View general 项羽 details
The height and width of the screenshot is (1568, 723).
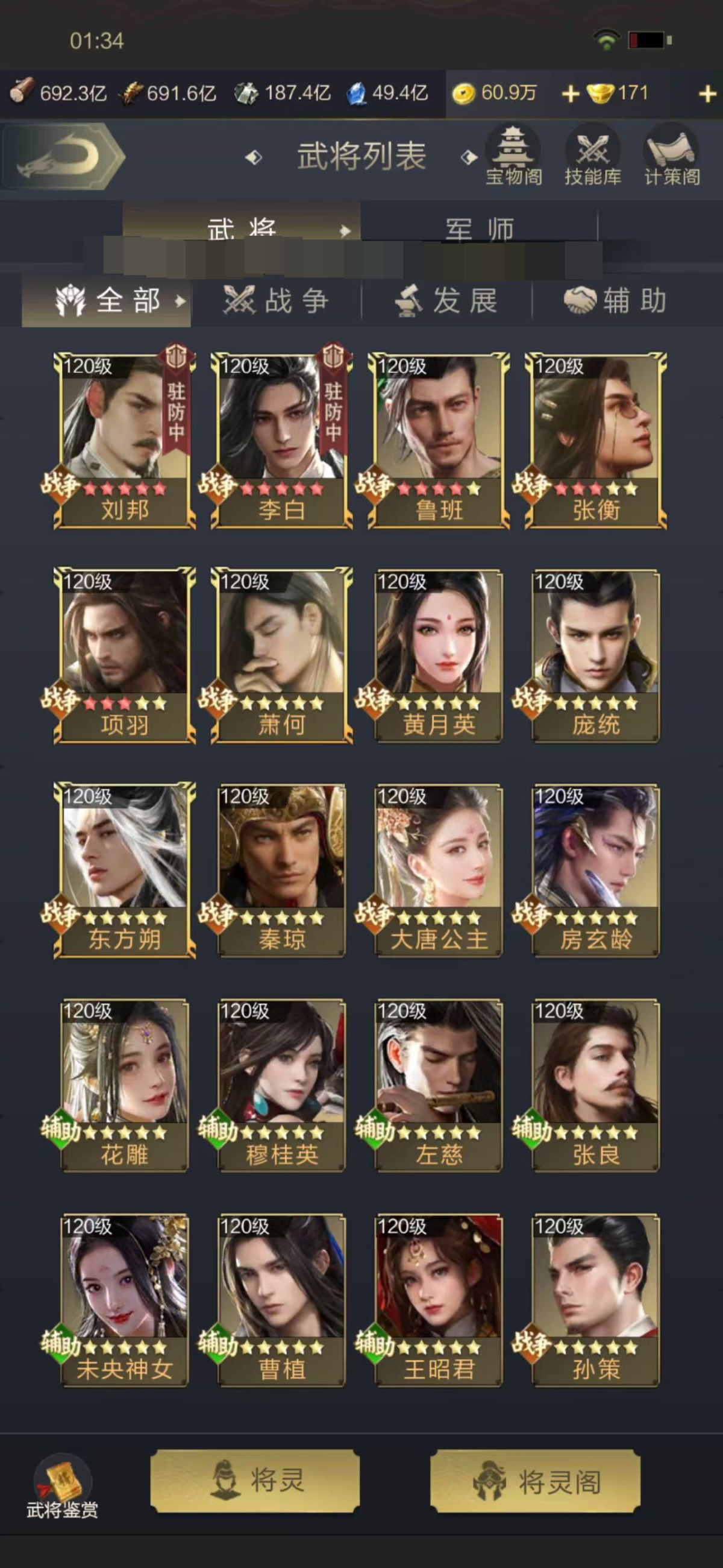click(125, 654)
